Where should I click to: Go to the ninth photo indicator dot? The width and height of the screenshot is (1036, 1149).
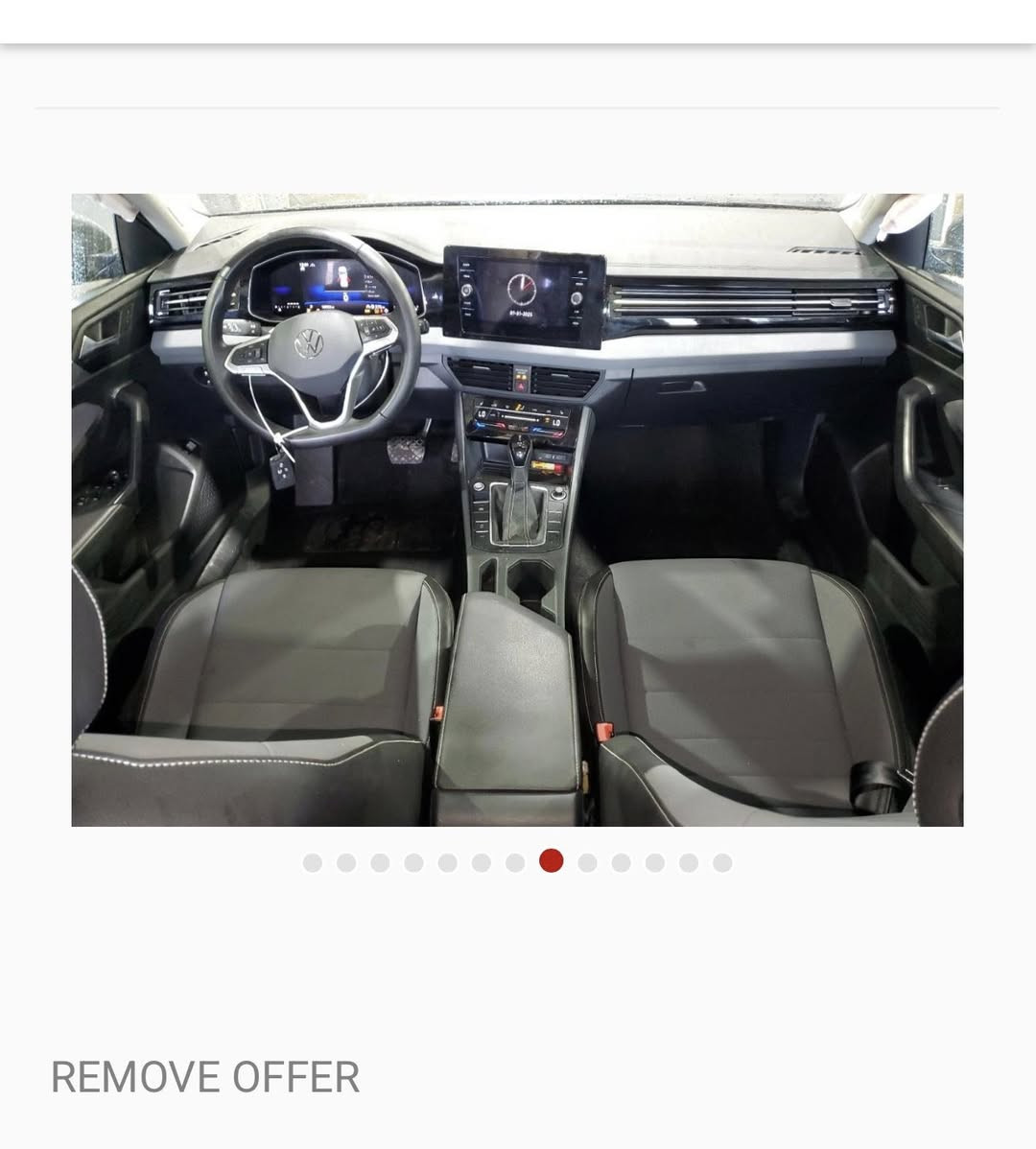coord(587,863)
